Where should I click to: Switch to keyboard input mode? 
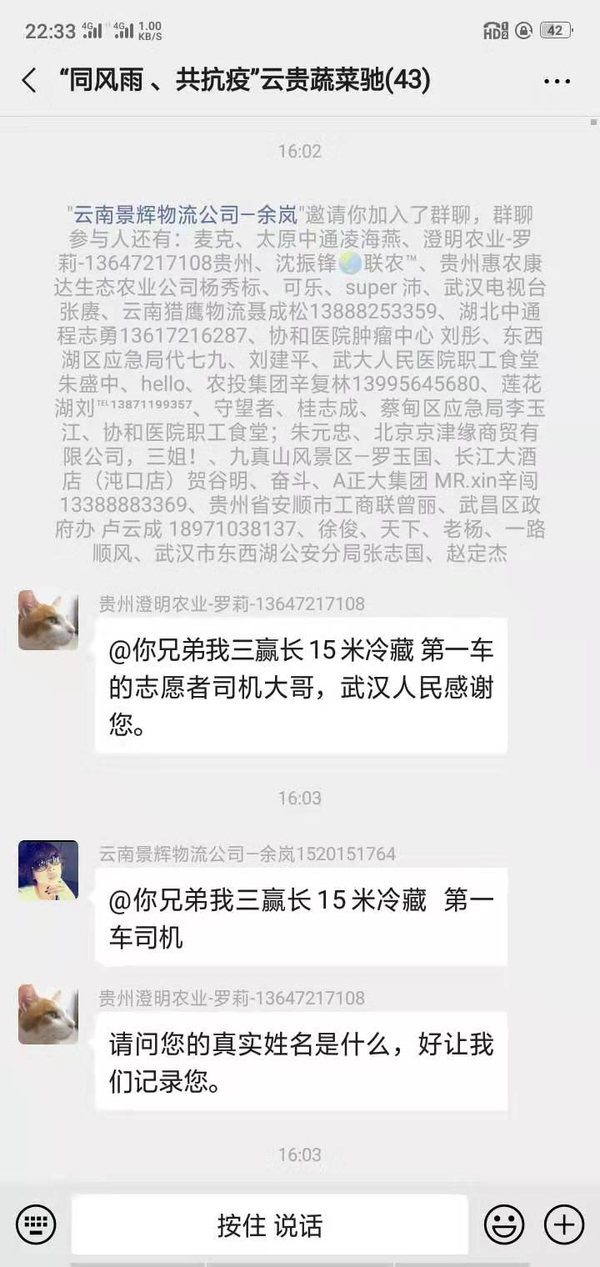[35, 1224]
